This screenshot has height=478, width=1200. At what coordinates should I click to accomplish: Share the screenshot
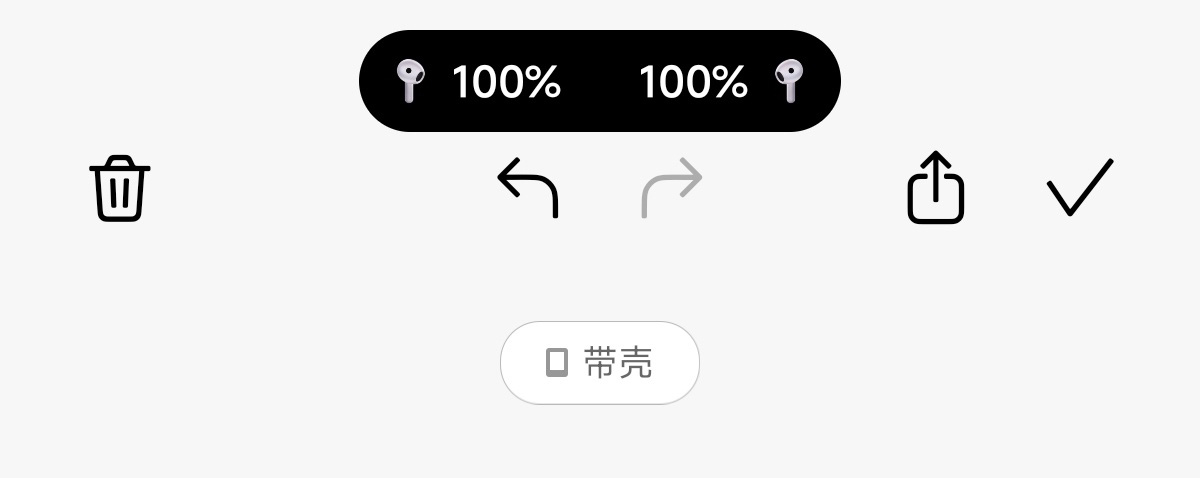click(x=935, y=188)
